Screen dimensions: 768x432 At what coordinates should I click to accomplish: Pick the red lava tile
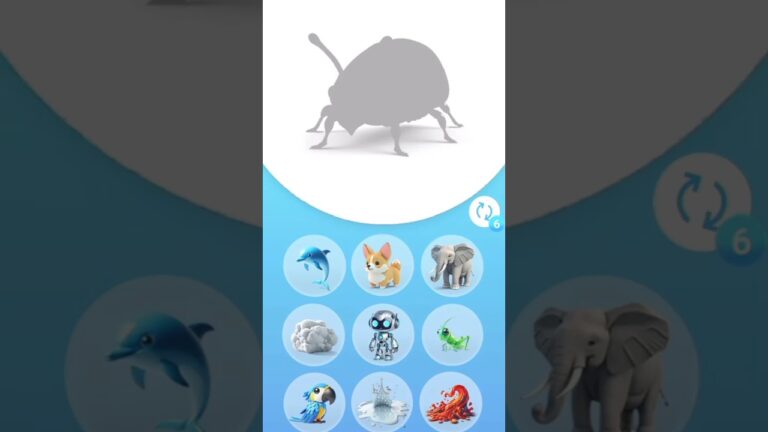(451, 402)
